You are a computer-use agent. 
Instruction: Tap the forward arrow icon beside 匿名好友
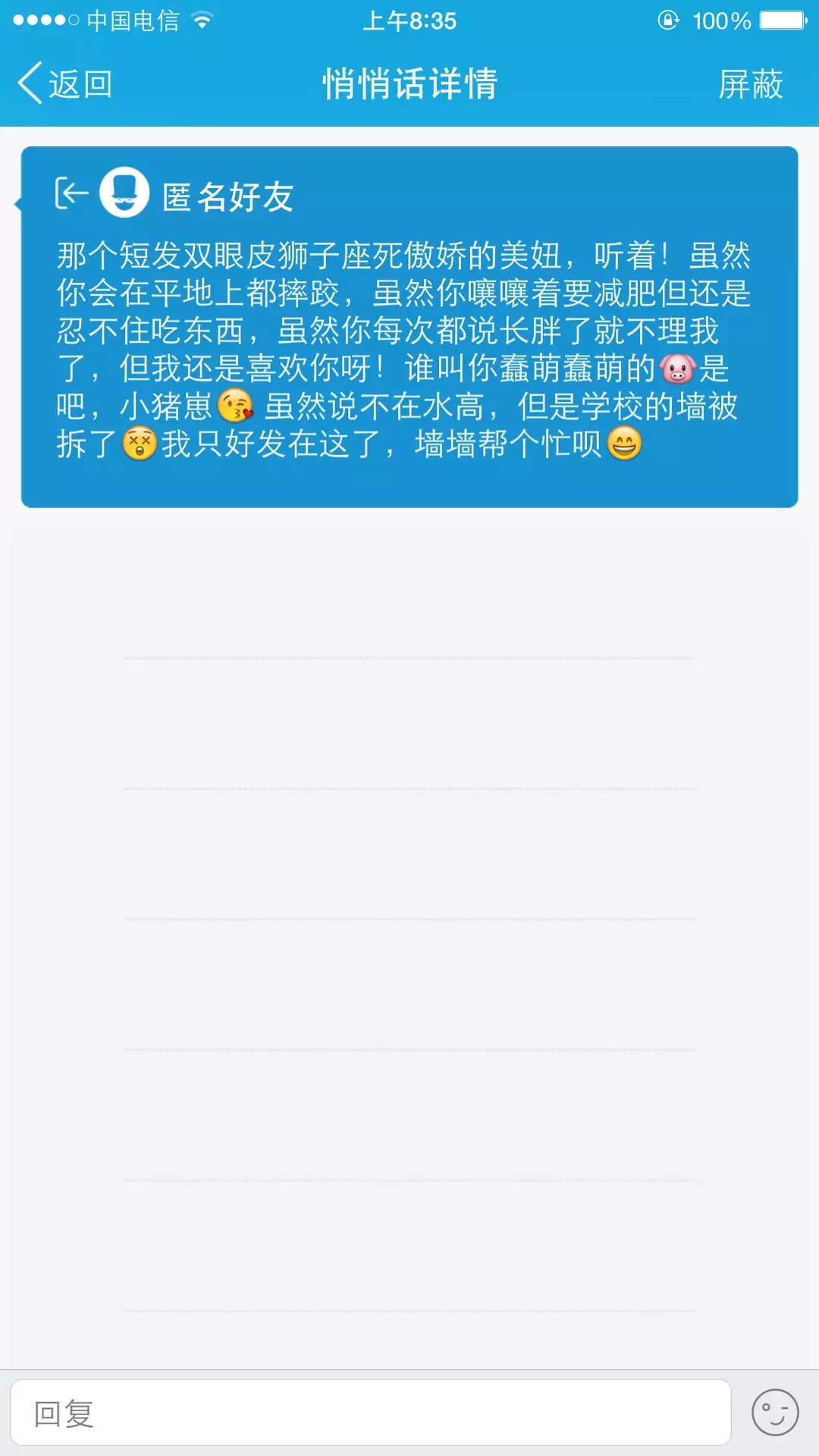[72, 193]
